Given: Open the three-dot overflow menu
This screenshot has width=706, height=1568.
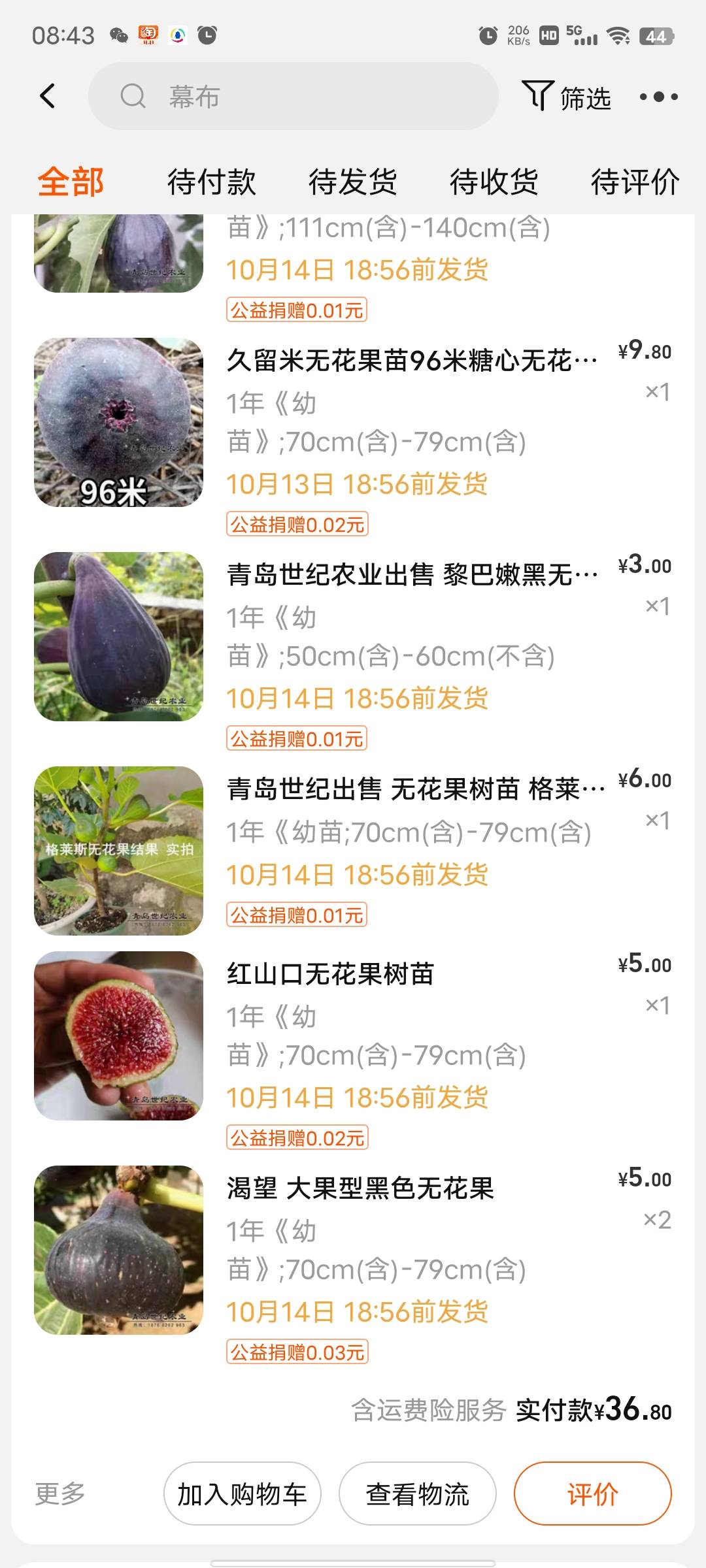Looking at the screenshot, I should point(658,97).
